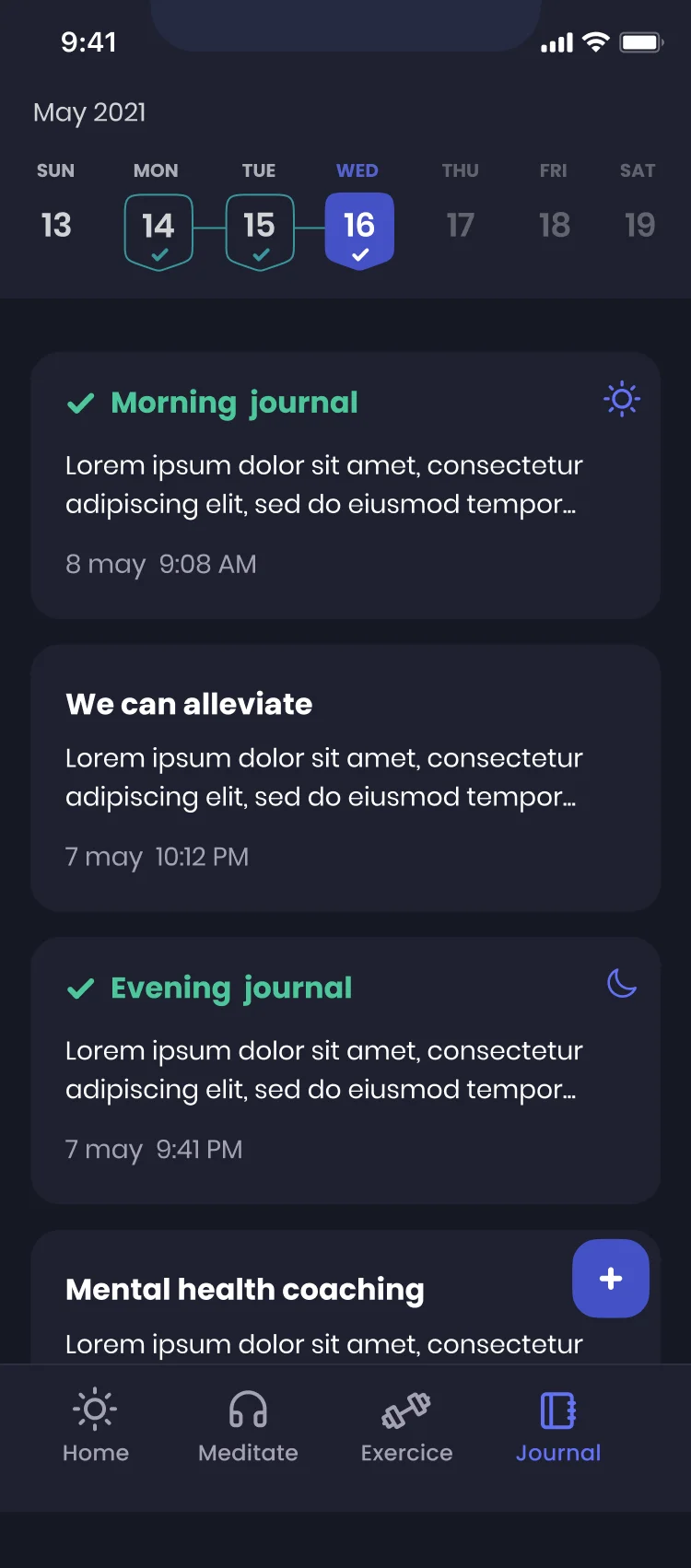This screenshot has width=691, height=1568.
Task: Select Thursday 17 in the calendar
Action: [460, 226]
